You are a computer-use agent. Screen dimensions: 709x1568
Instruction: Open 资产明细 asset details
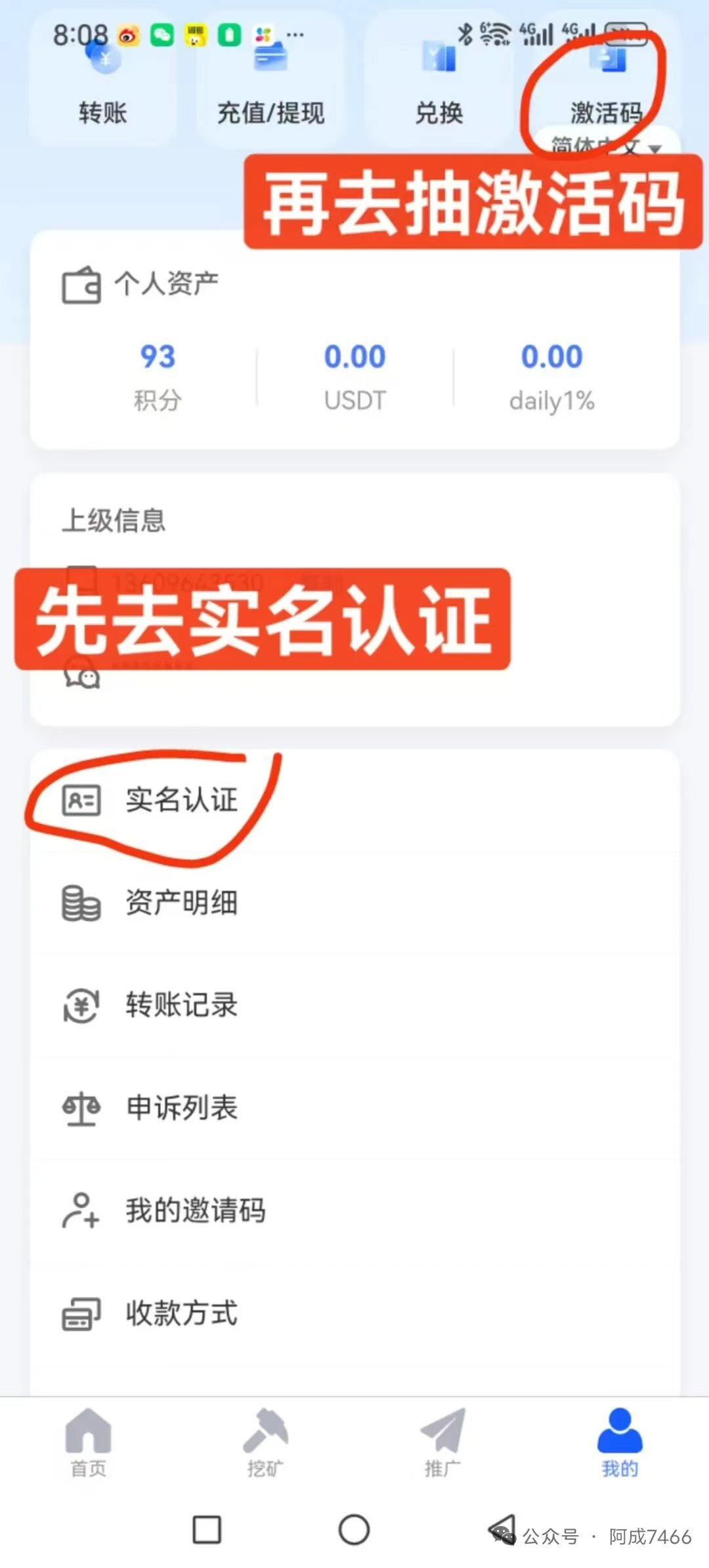click(x=181, y=903)
